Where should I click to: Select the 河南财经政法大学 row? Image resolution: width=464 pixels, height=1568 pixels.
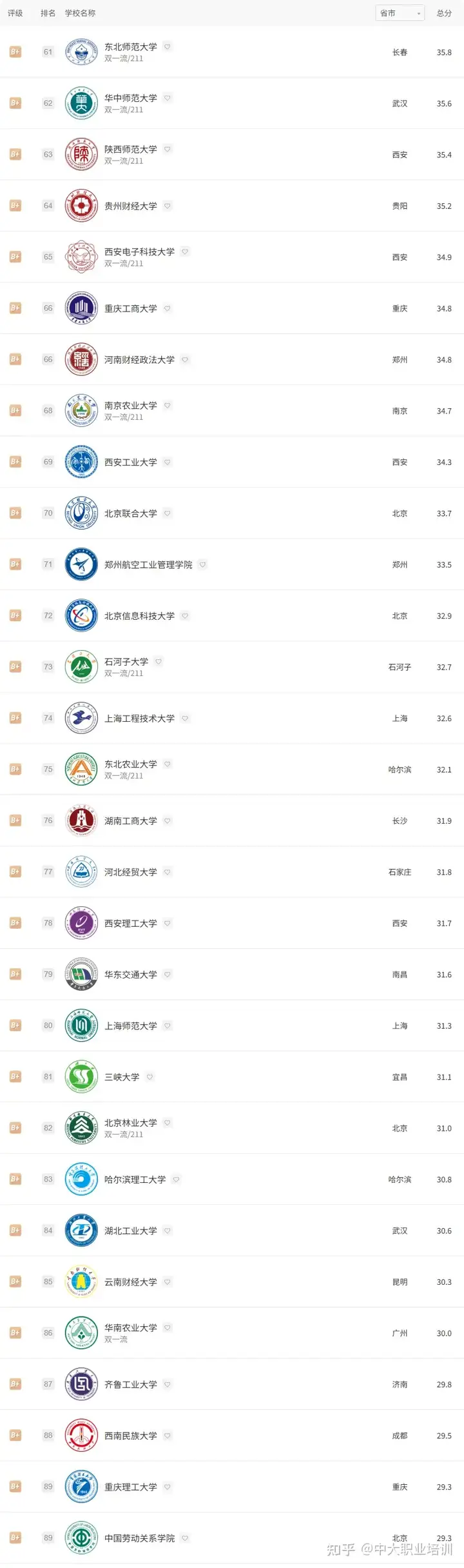[139, 360]
